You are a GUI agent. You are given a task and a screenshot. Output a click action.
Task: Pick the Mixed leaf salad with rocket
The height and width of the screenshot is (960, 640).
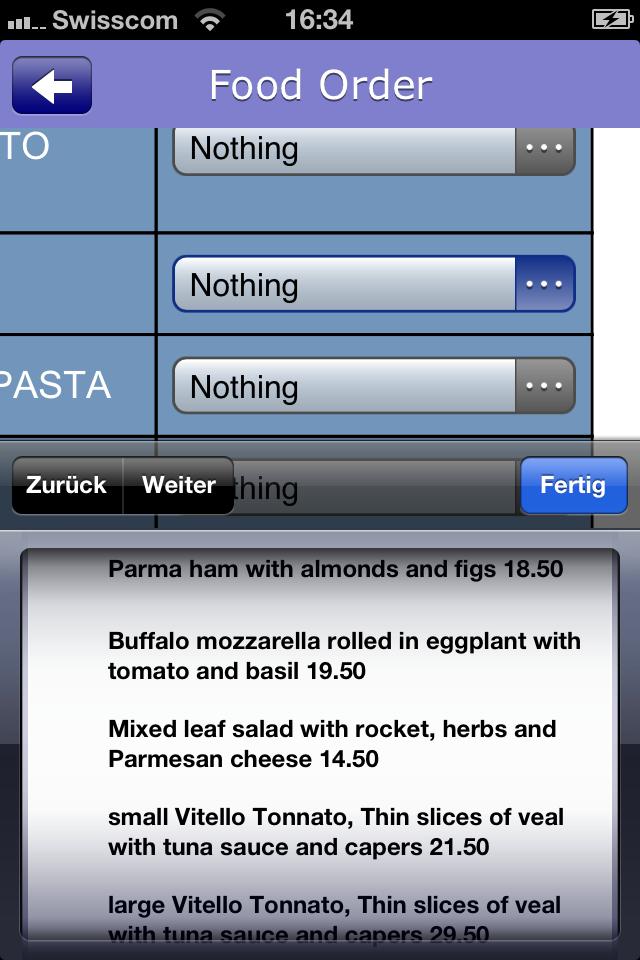332,744
